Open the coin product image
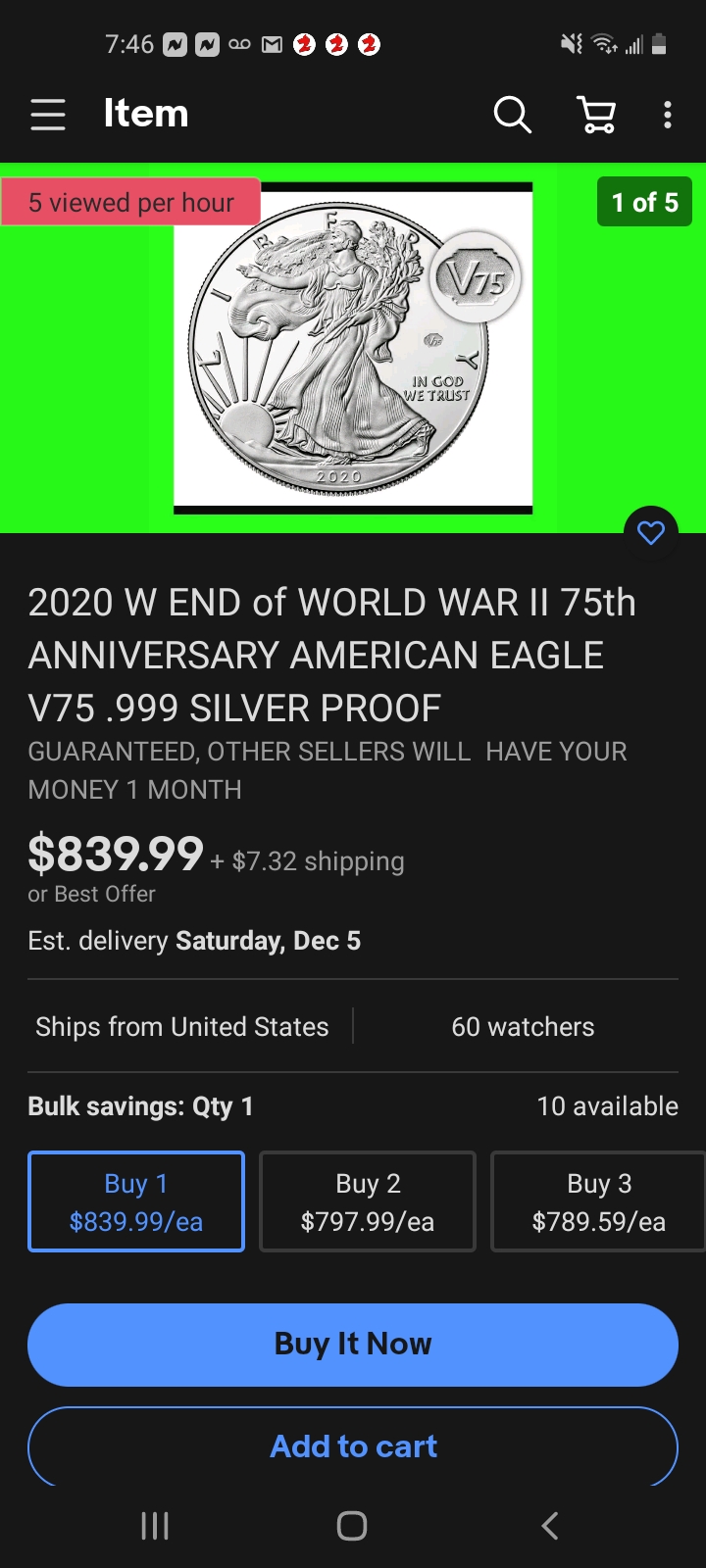The image size is (706, 1568). pos(353,348)
